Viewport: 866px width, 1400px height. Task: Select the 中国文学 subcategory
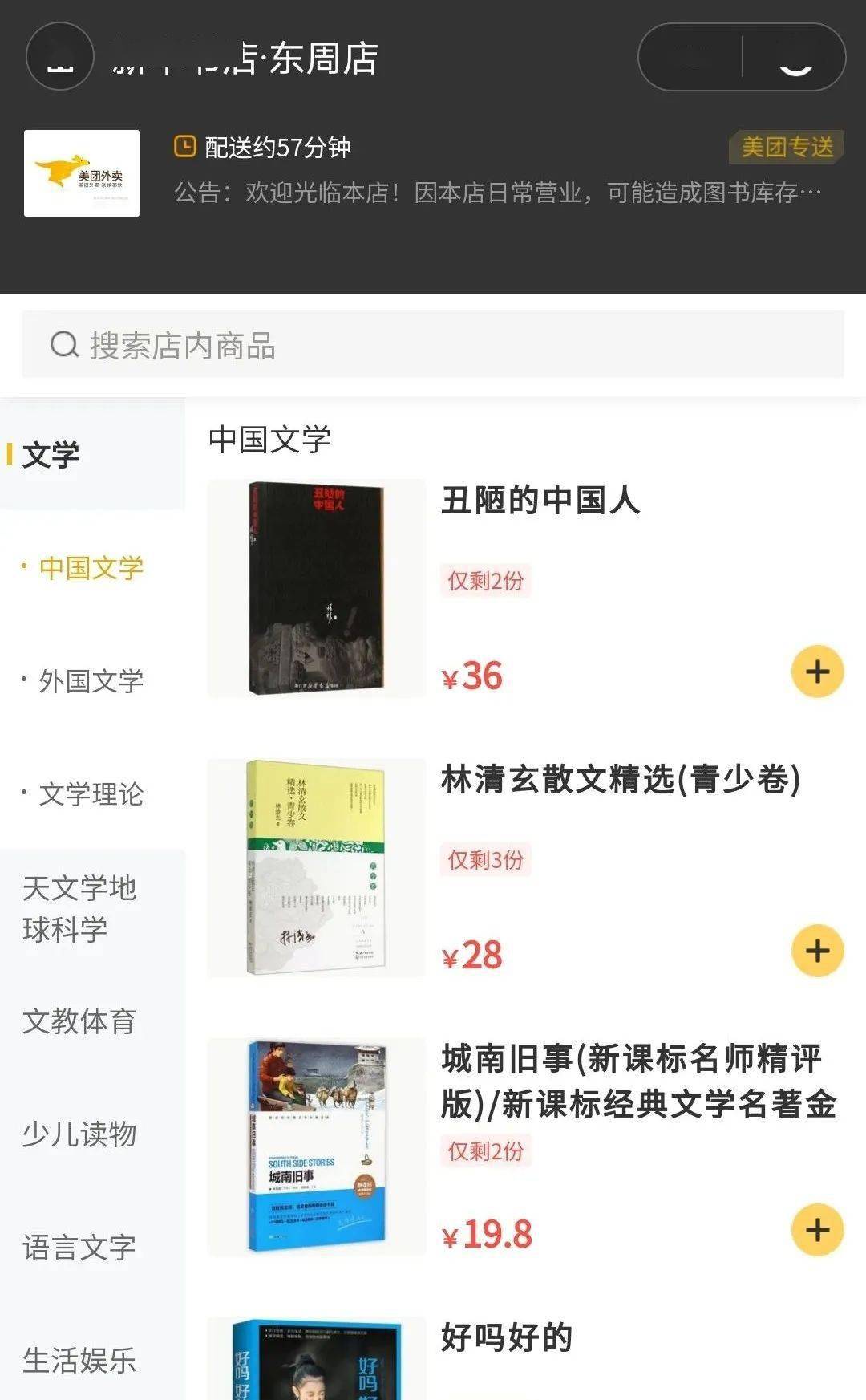pyautogui.click(x=91, y=568)
